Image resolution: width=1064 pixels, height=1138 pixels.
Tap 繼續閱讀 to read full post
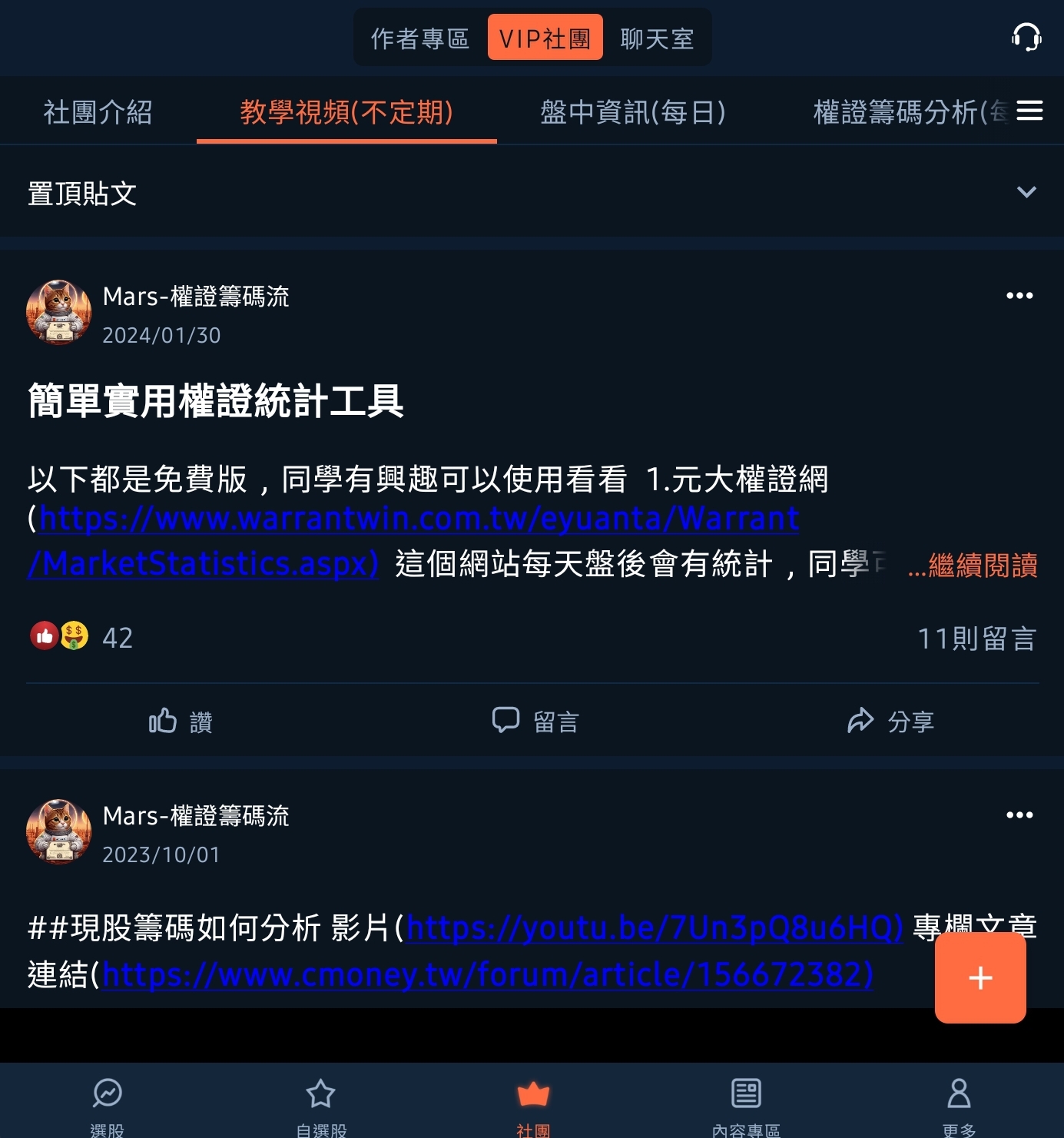pos(974,566)
